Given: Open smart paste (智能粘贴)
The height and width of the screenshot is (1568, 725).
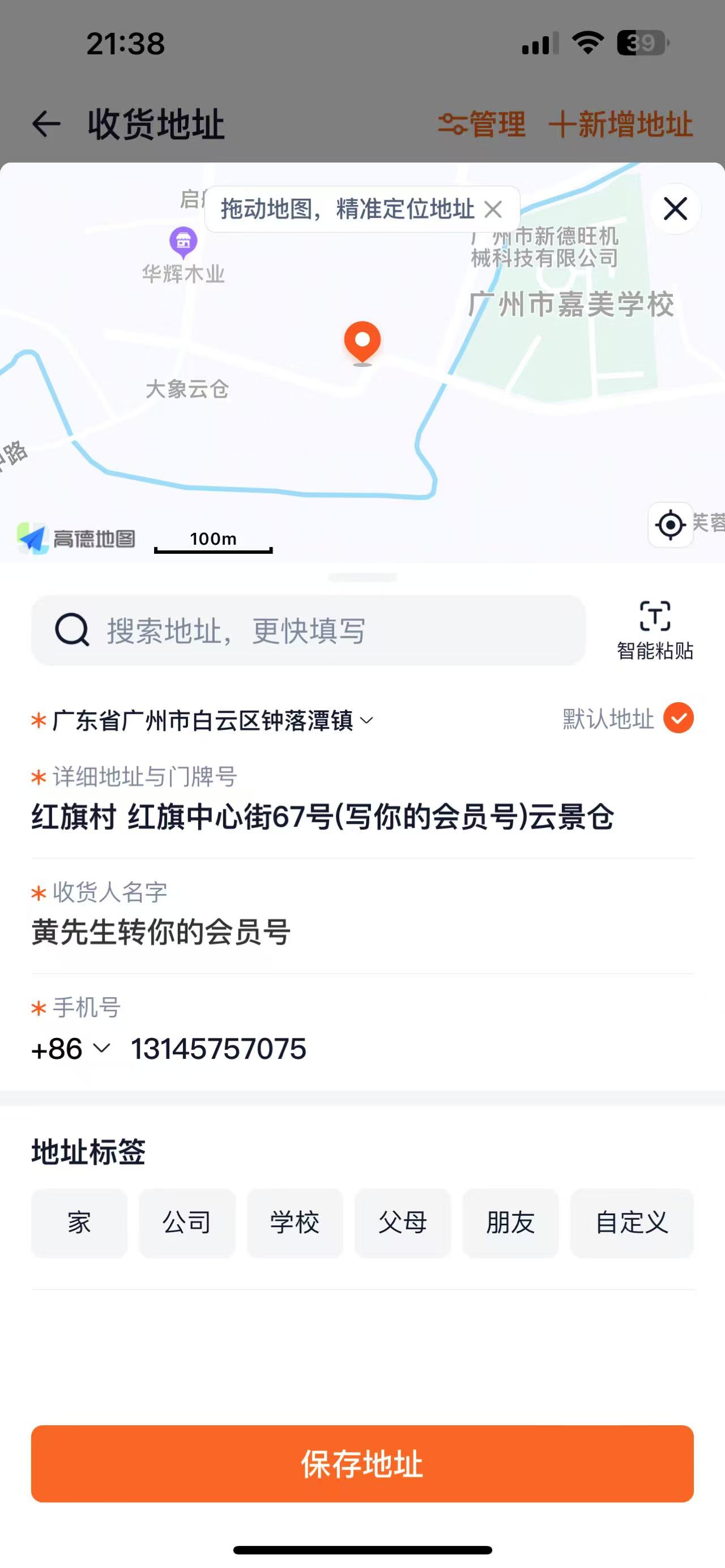Looking at the screenshot, I should (x=655, y=630).
